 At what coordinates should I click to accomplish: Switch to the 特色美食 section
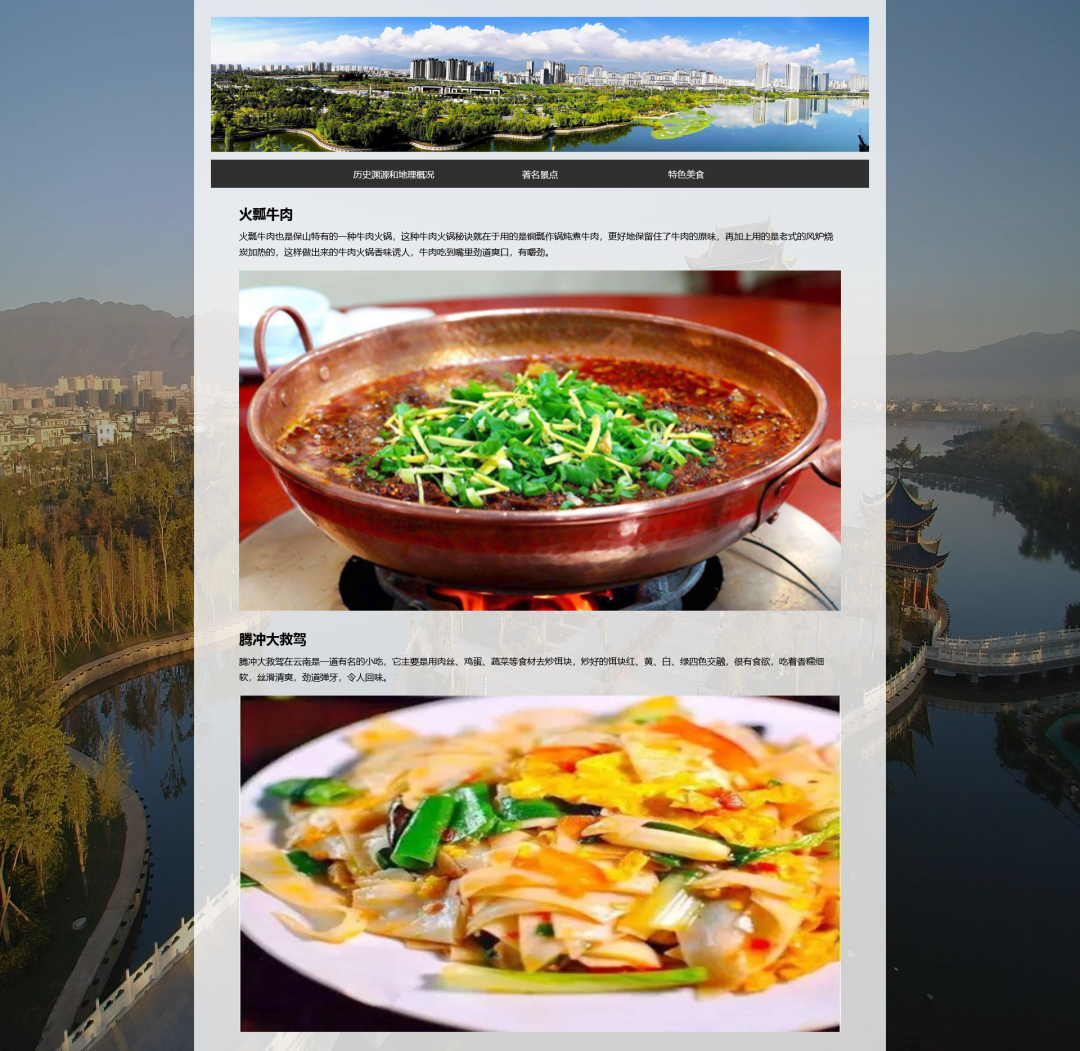tap(686, 174)
